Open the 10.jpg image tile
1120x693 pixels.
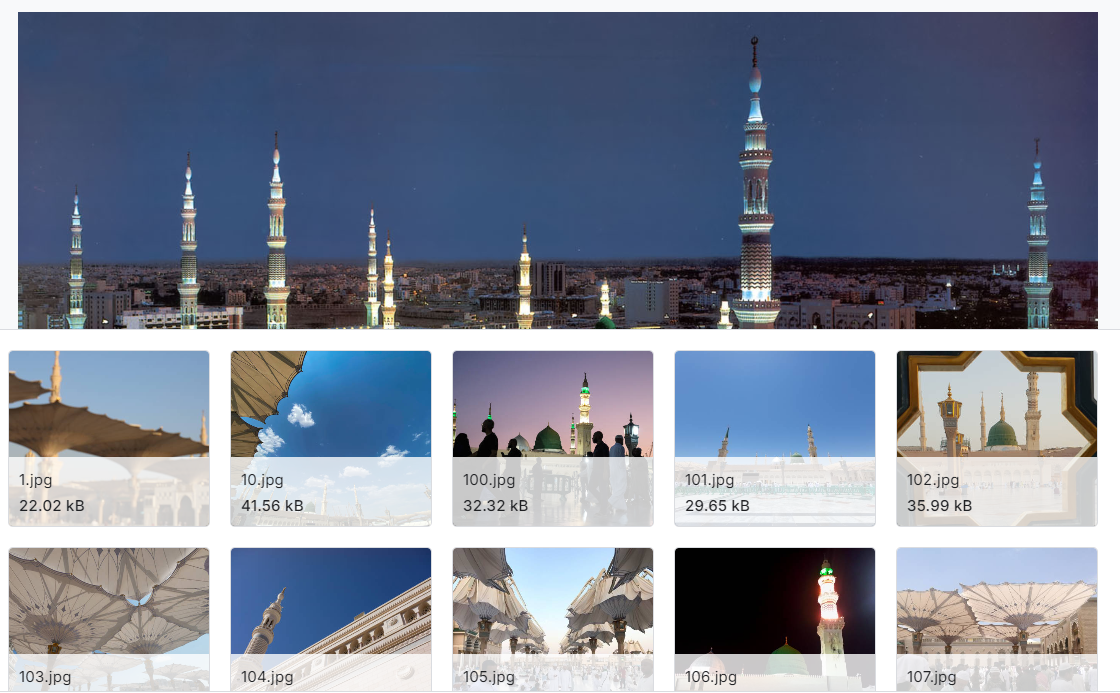(331, 437)
